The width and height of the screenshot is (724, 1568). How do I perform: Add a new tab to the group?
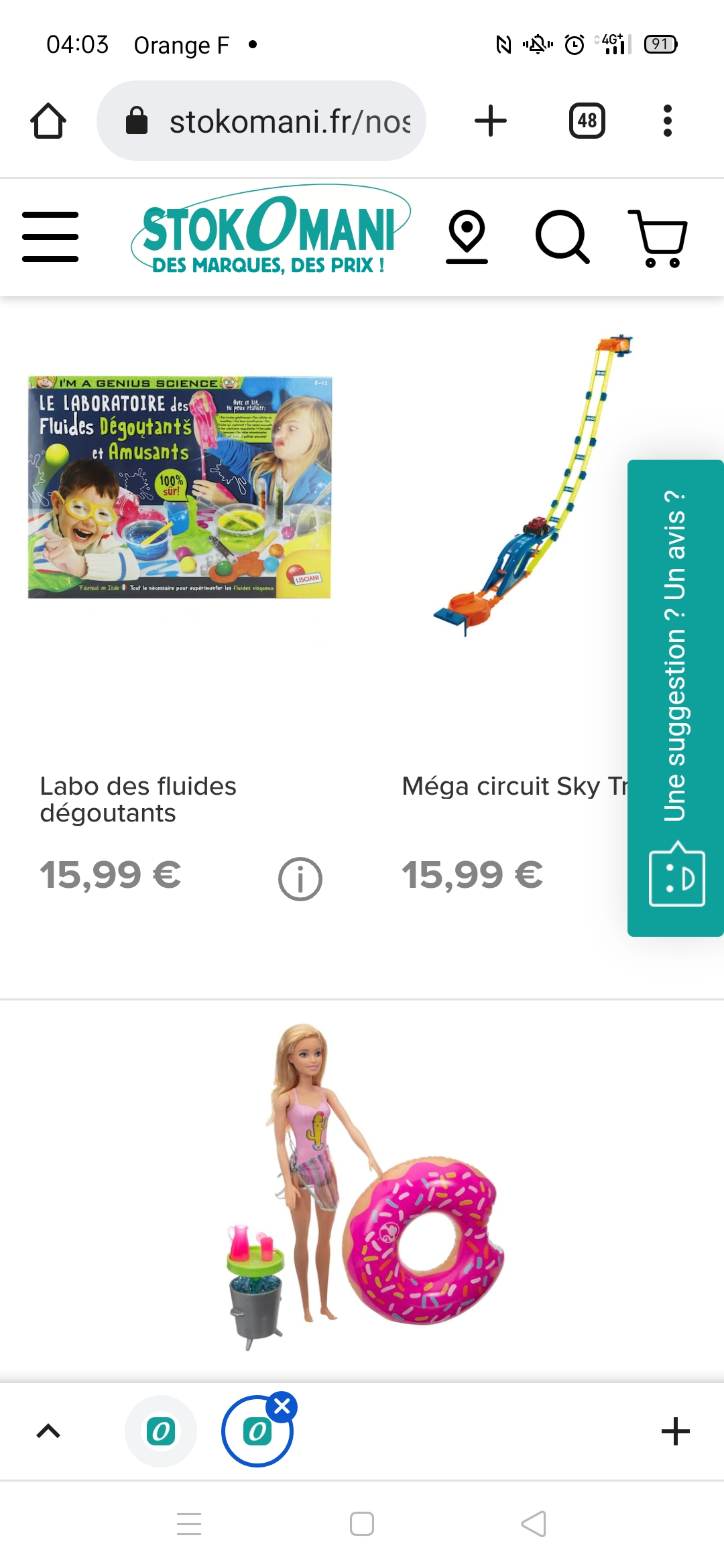coord(675,1431)
